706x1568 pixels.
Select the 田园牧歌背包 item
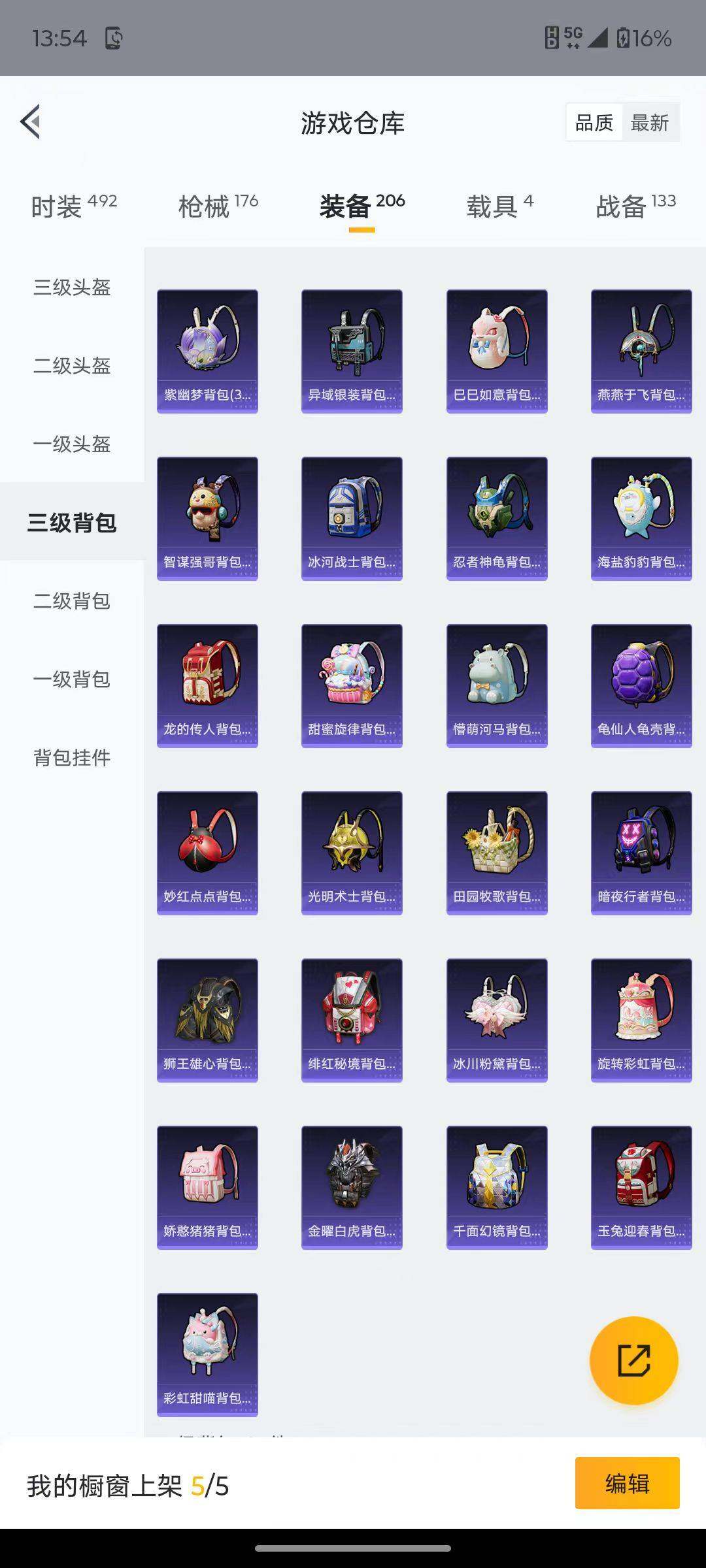497,851
